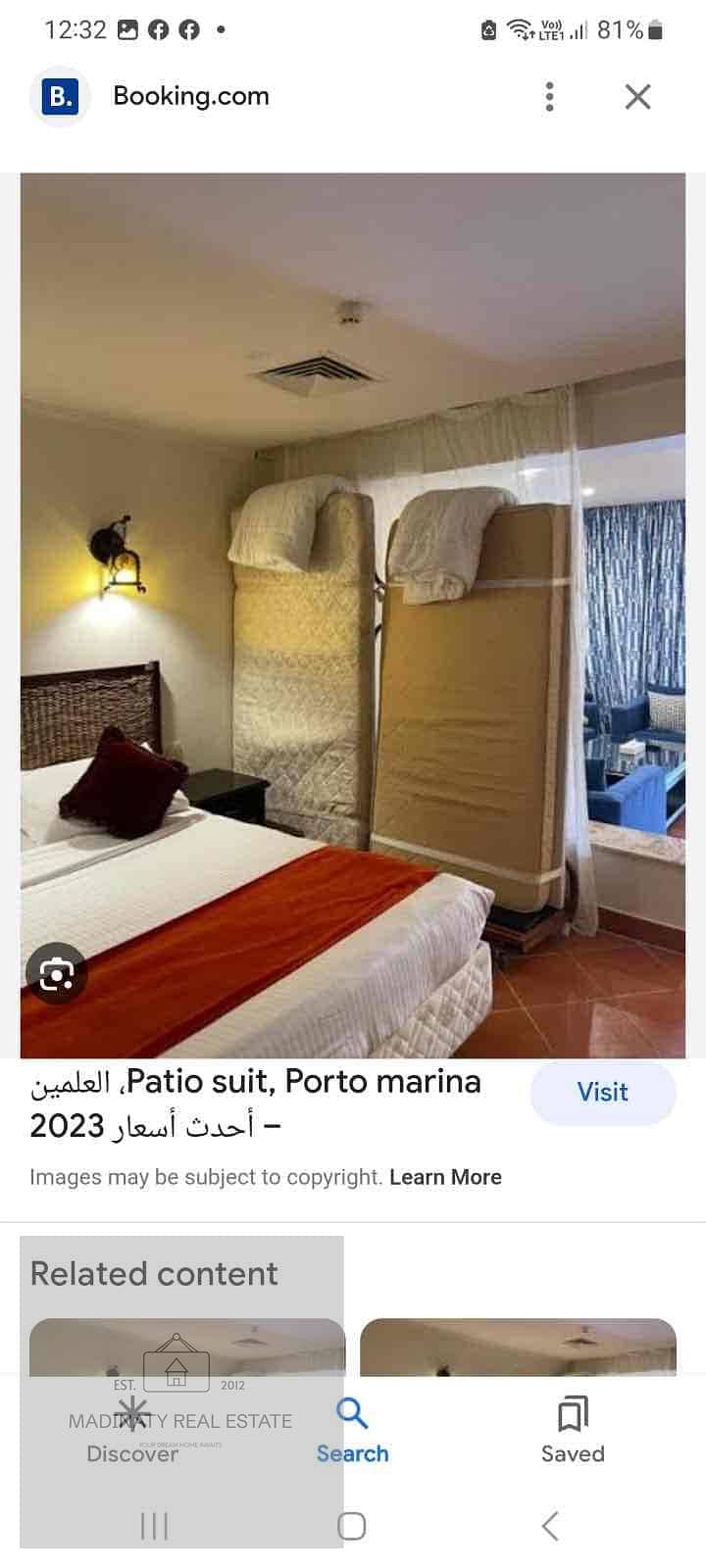Search this image with Google Lens
Image resolution: width=706 pixels, height=1568 pixels.
pos(57,973)
